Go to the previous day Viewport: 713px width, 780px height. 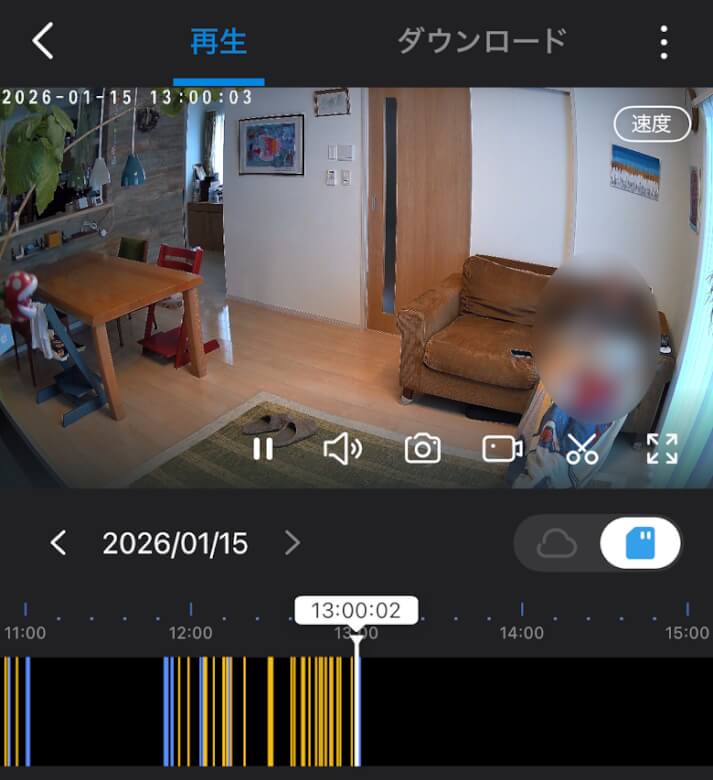click(58, 543)
